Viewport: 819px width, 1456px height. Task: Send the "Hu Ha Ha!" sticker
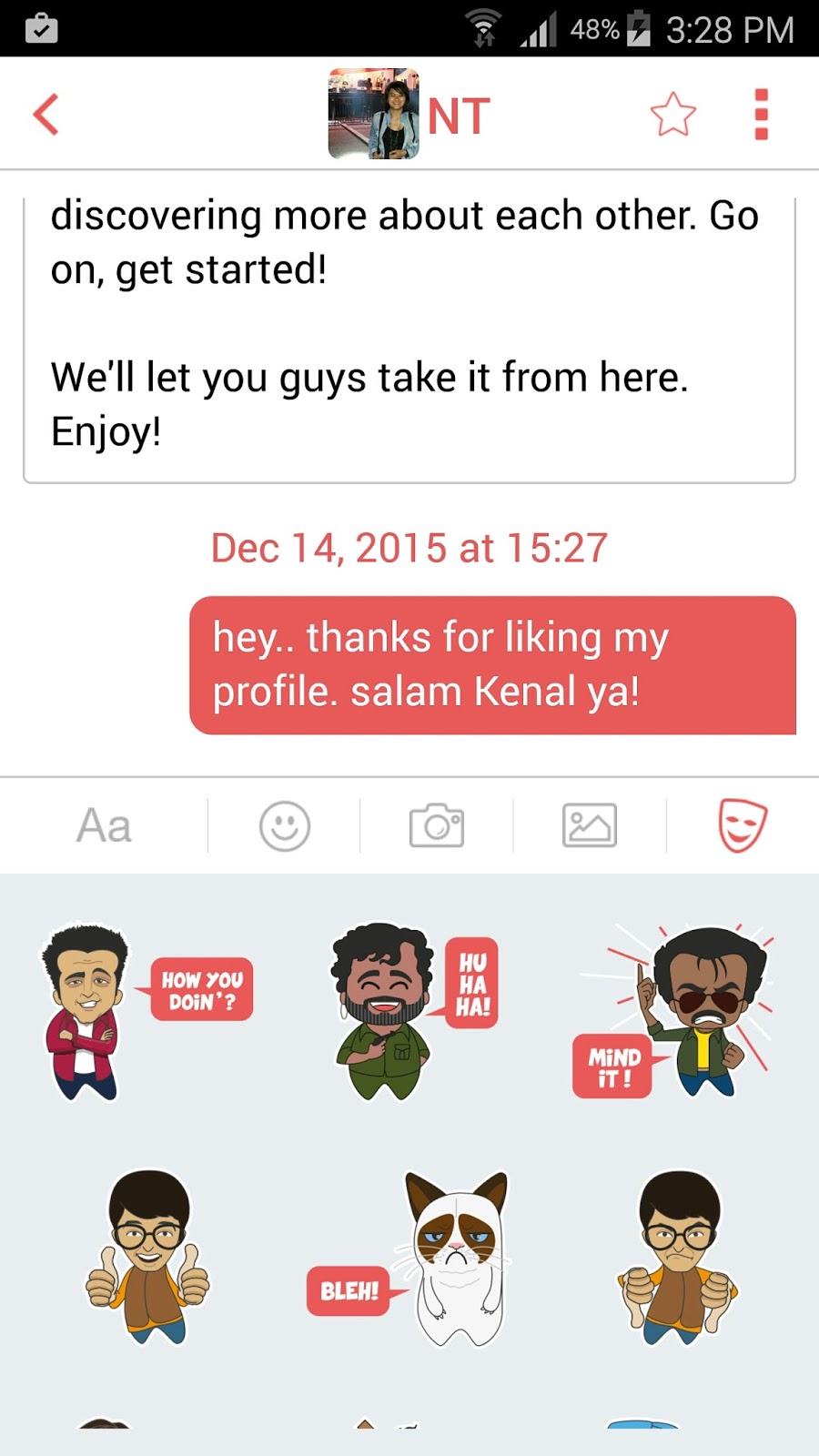[x=409, y=1010]
